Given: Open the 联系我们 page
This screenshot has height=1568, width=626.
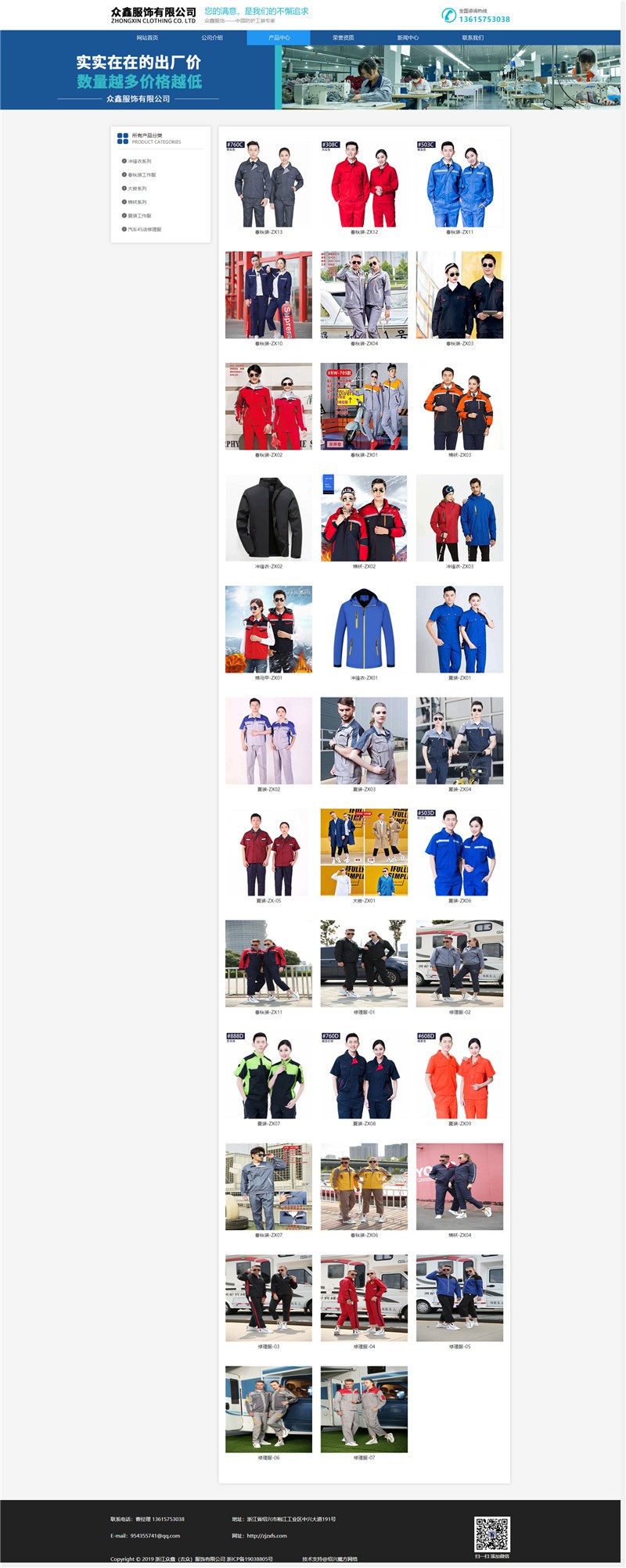Looking at the screenshot, I should 473,38.
